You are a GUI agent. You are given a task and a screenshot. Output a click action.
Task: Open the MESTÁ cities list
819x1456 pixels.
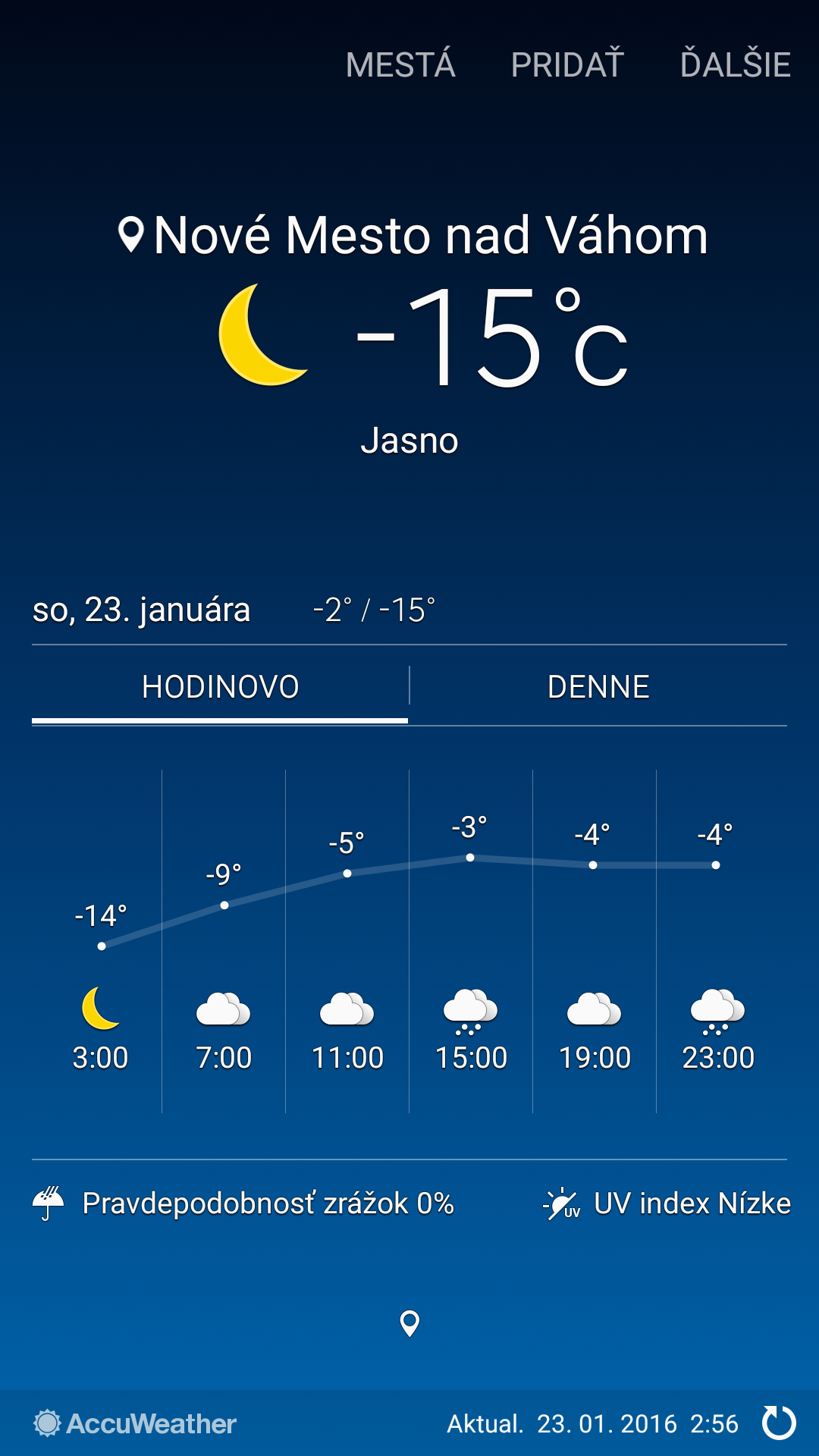pos(400,64)
